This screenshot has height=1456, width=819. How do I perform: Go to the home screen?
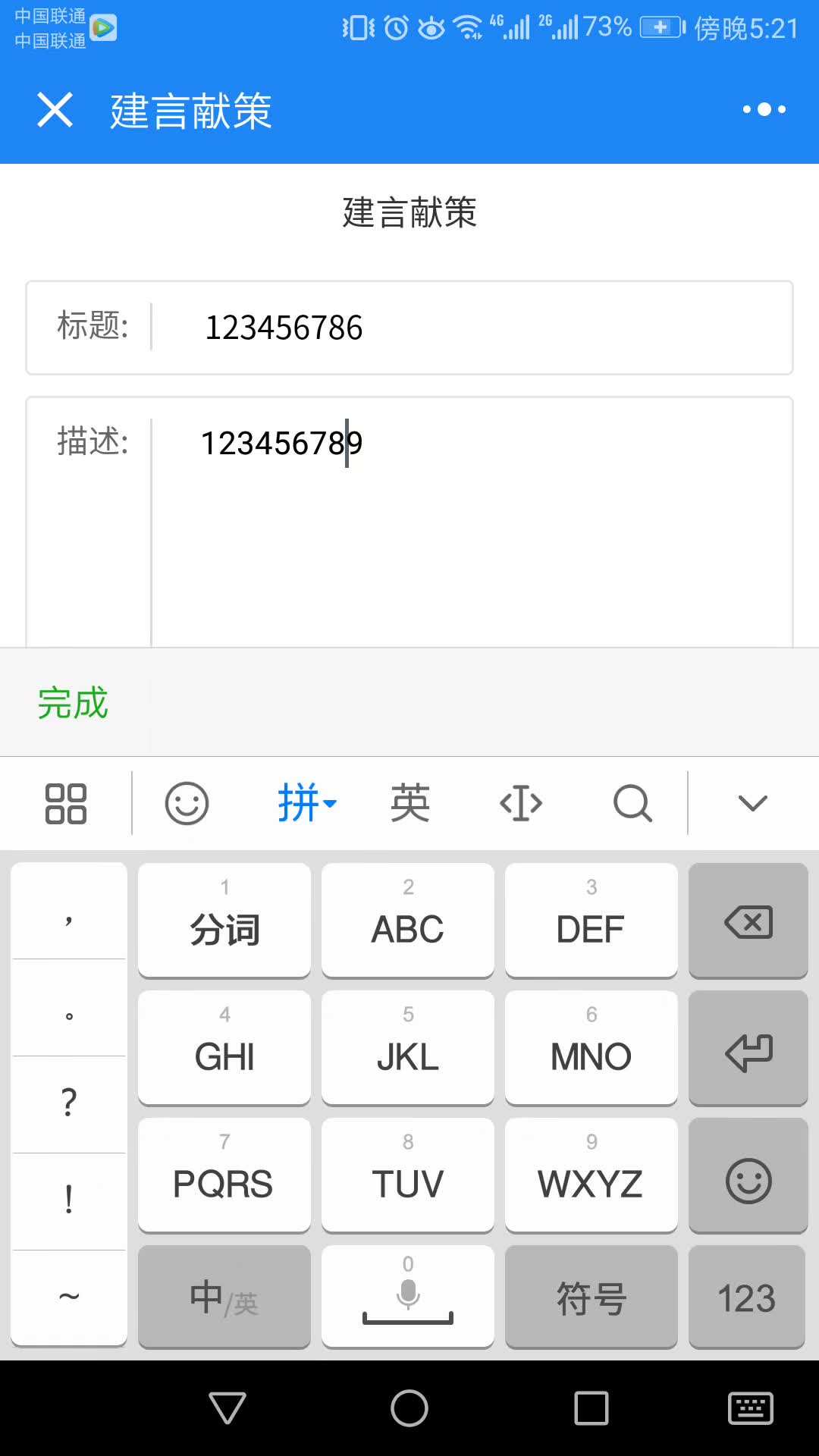coord(409,1408)
